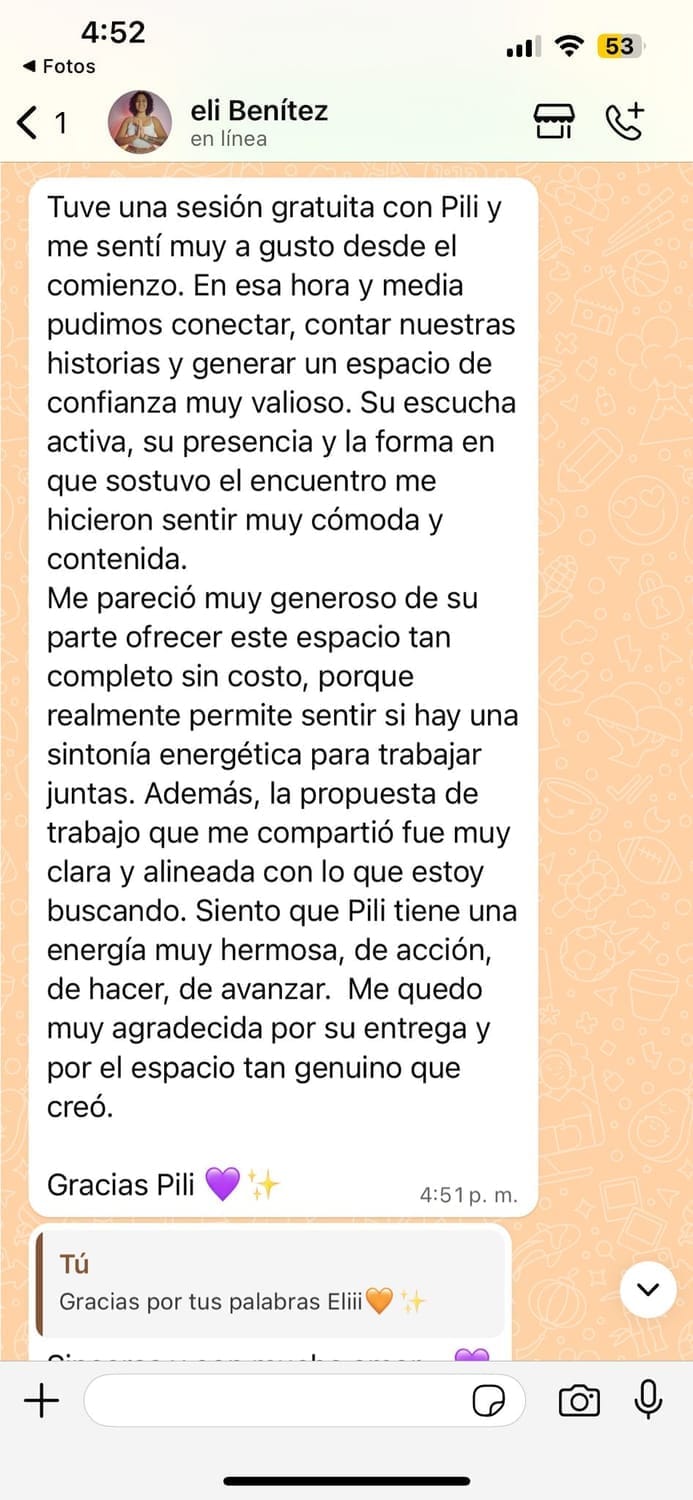Open the sticker picker
Screen dimensions: 693x1500
coord(488,1402)
